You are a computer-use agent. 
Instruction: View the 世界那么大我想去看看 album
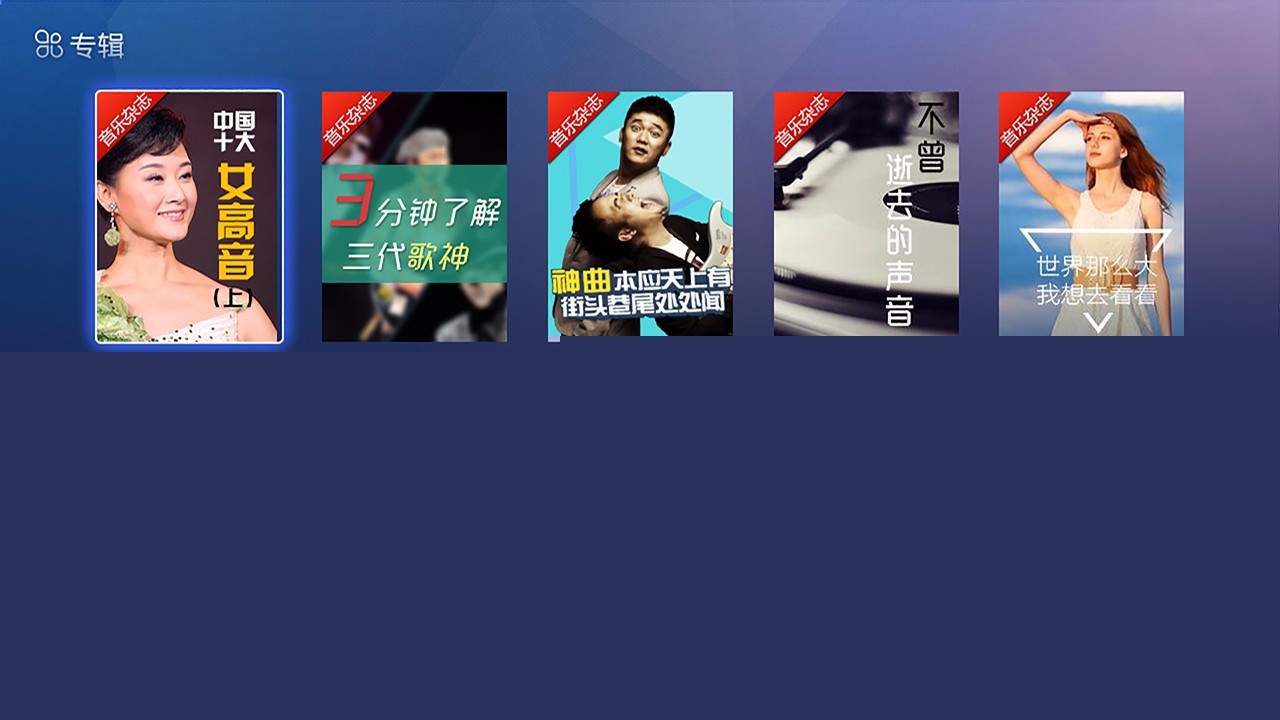tap(1091, 214)
